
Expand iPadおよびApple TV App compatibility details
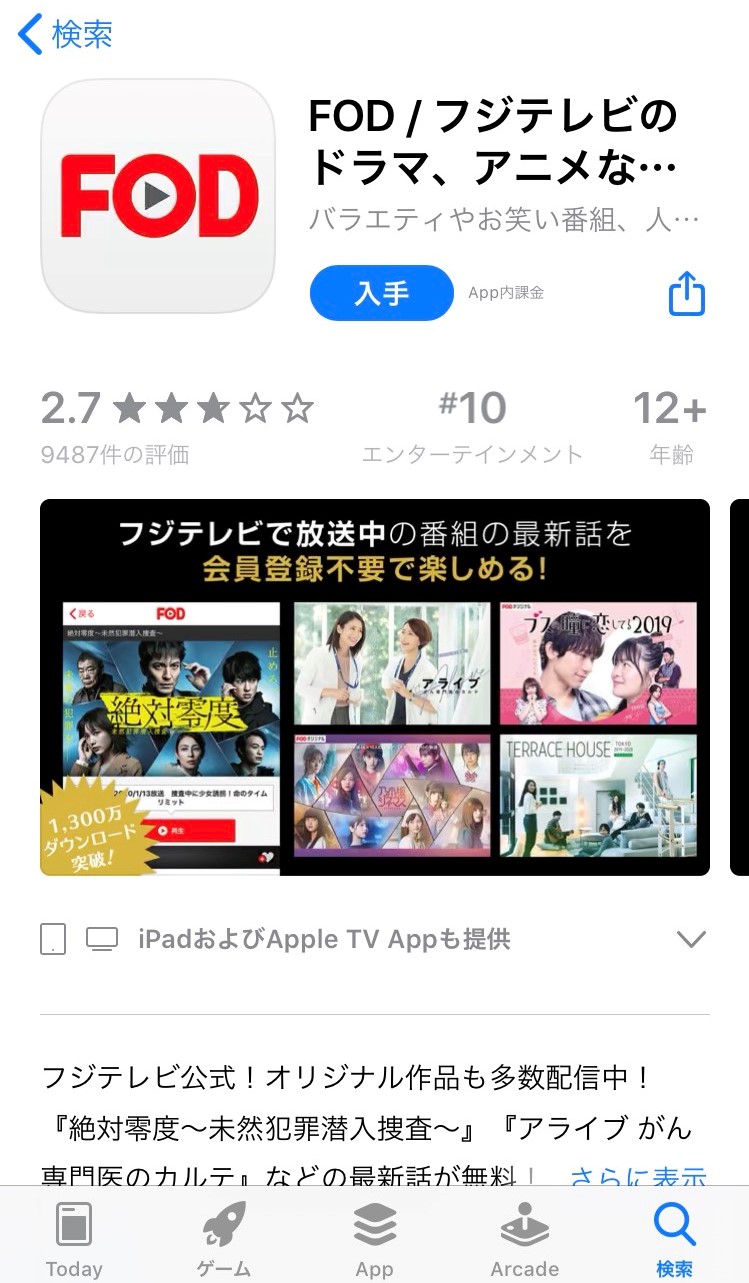point(691,939)
